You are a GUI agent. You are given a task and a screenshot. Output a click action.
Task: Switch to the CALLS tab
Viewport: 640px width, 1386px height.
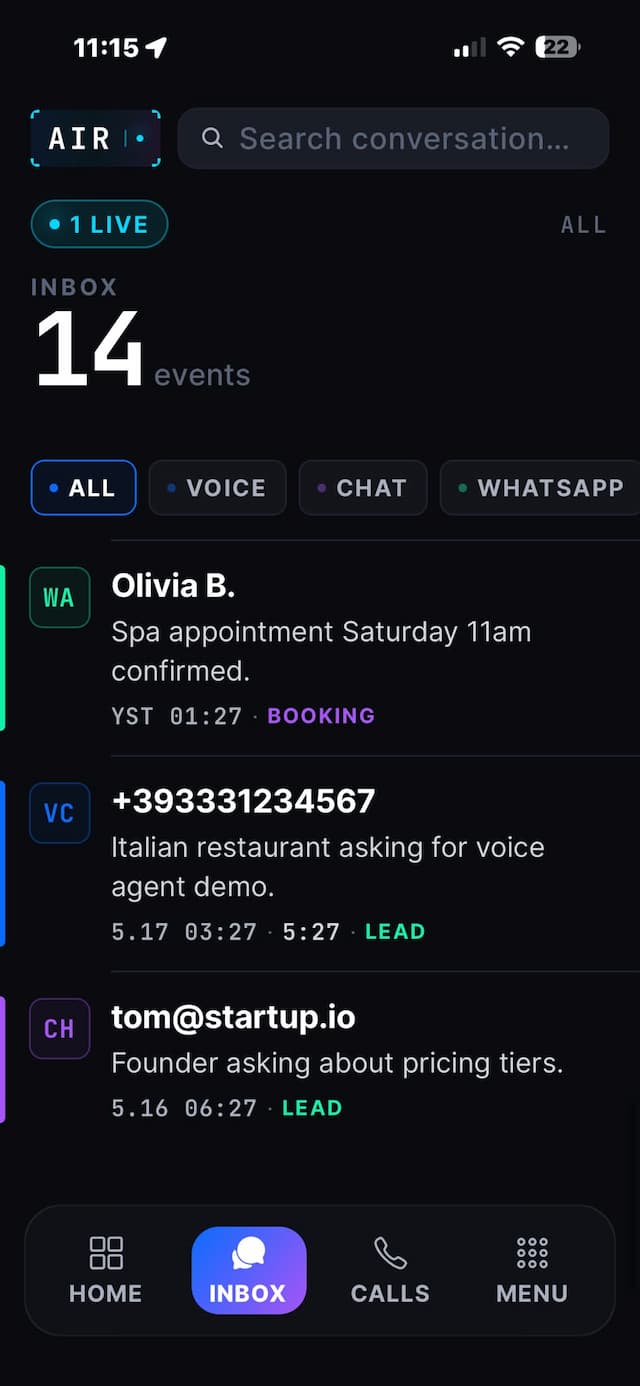(390, 1270)
